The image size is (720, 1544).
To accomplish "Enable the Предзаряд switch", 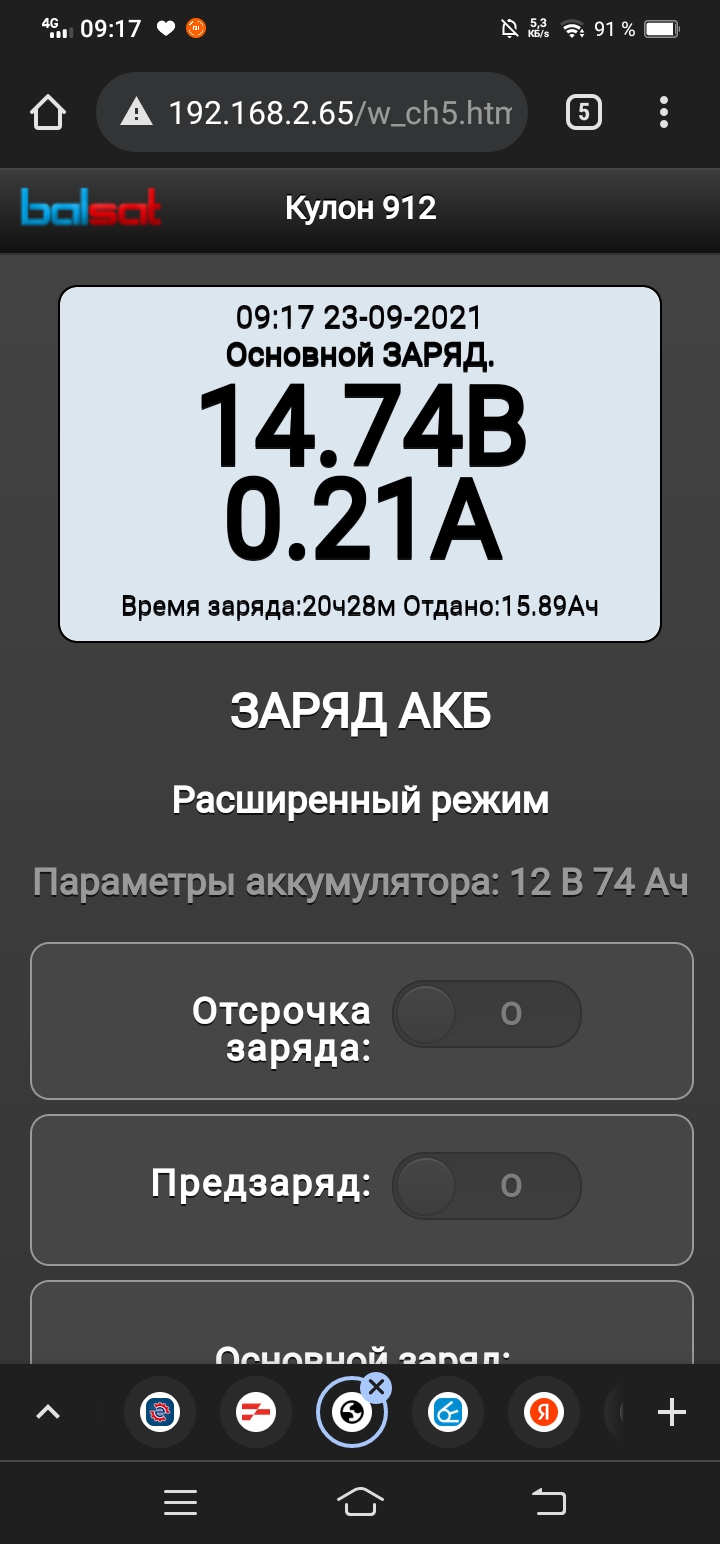I will (487, 1186).
